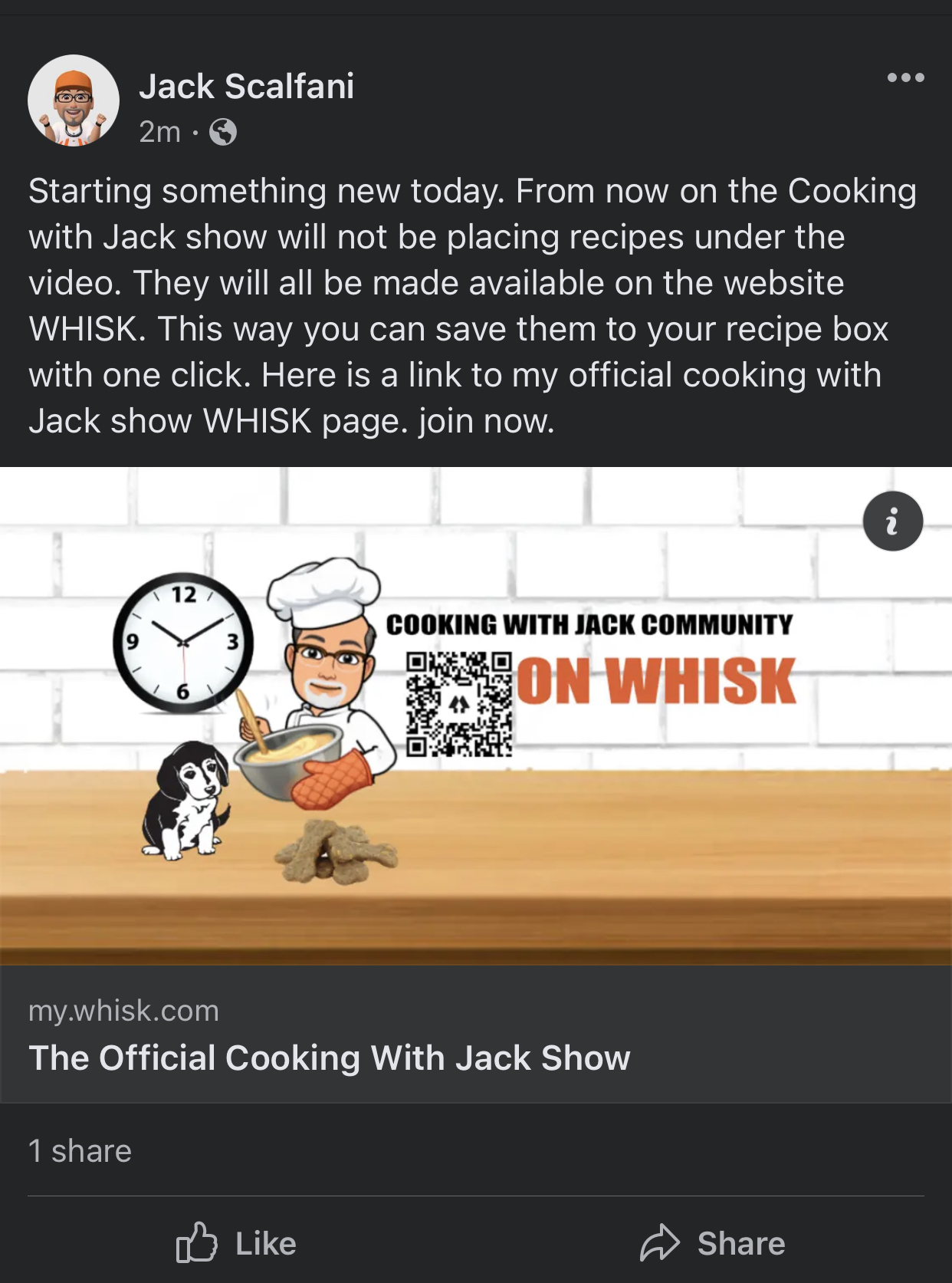The height and width of the screenshot is (1283, 952).
Task: Open the Cooking With Jack link preview image
Action: coord(475,716)
